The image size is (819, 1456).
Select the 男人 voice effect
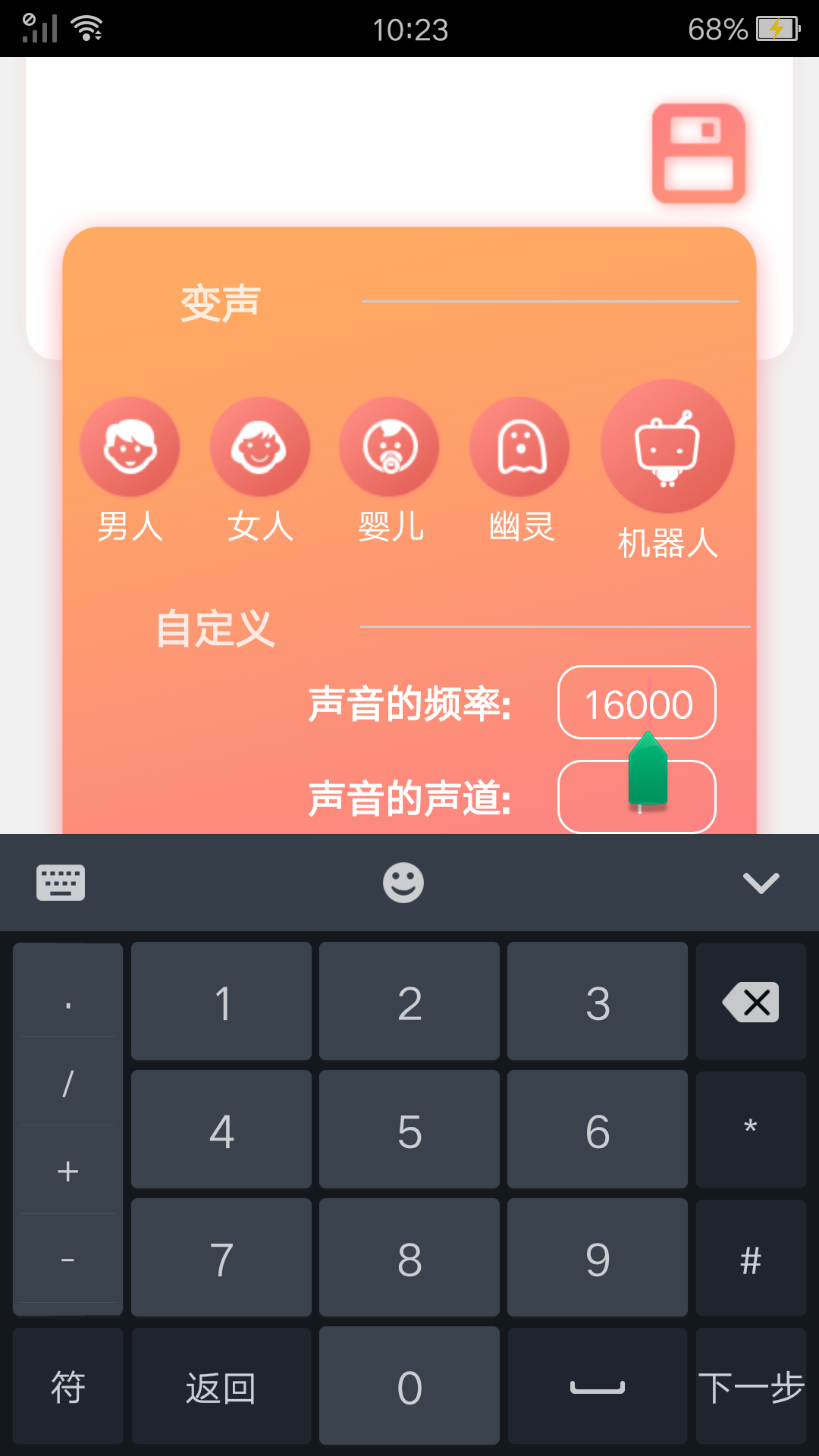coord(130,447)
